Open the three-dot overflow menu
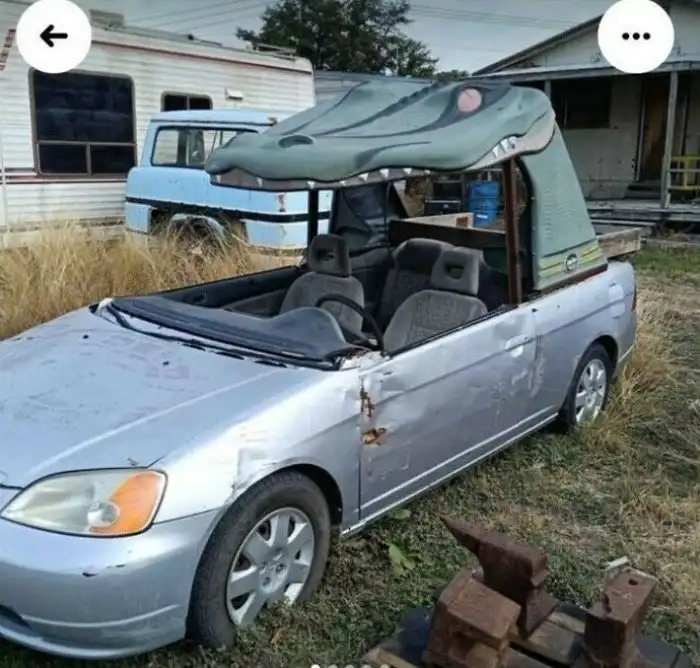The width and height of the screenshot is (700, 668). pyautogui.click(x=635, y=36)
